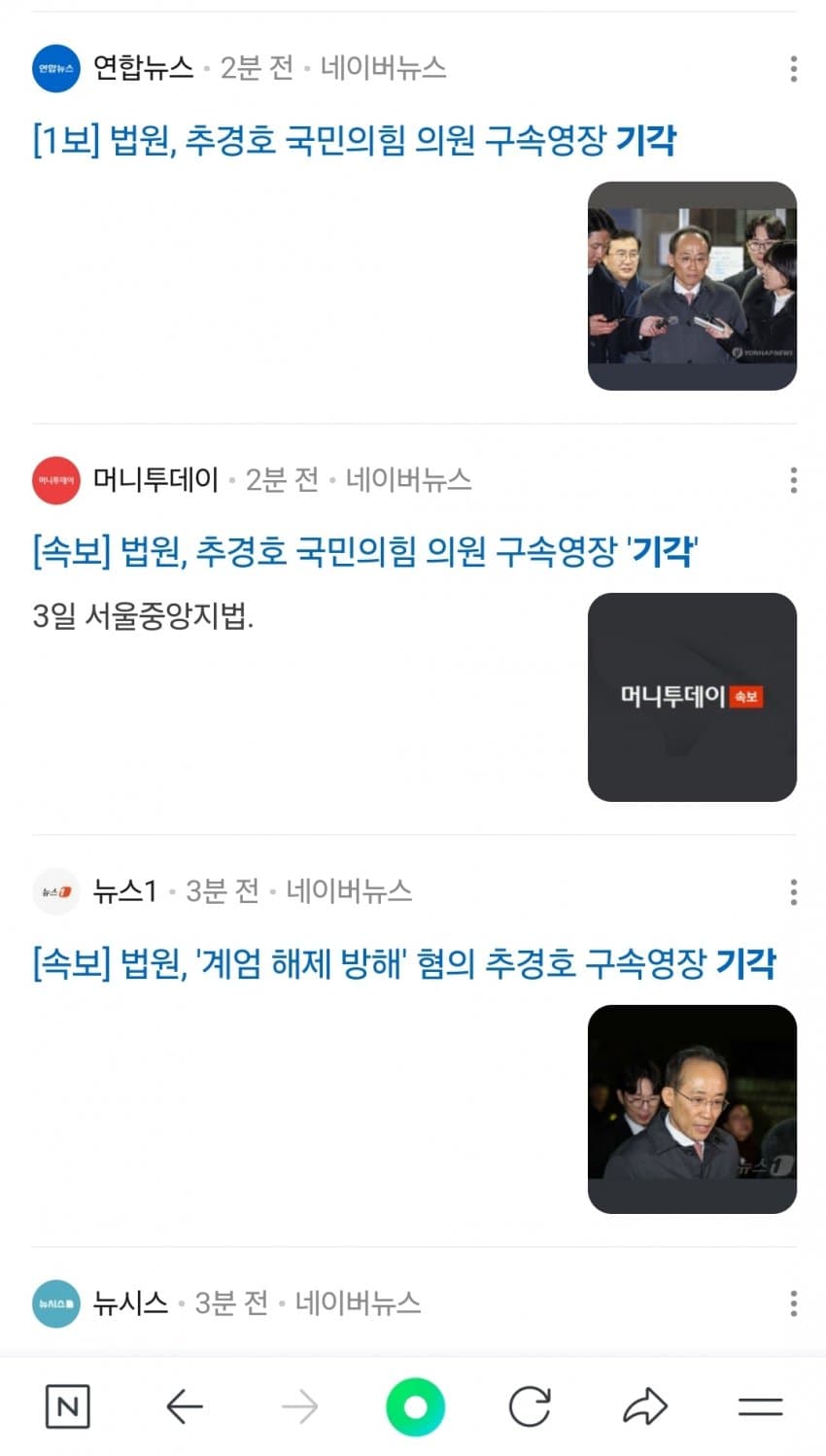Screen dimensions: 826x1456
Task: Go to Naver home via N button
Action: [68, 1406]
